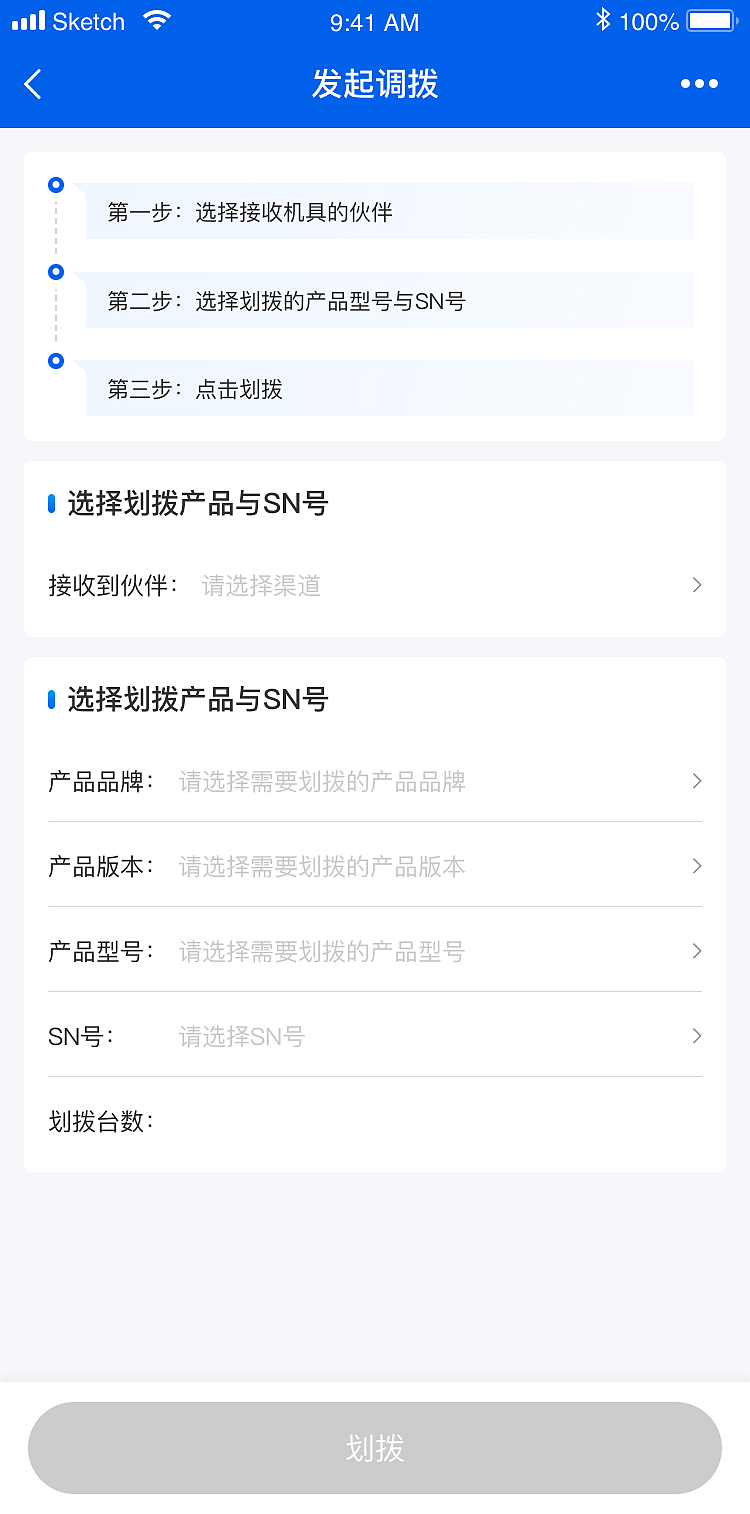Select the second step indicator dot
The image size is (750, 1514).
click(x=55, y=272)
